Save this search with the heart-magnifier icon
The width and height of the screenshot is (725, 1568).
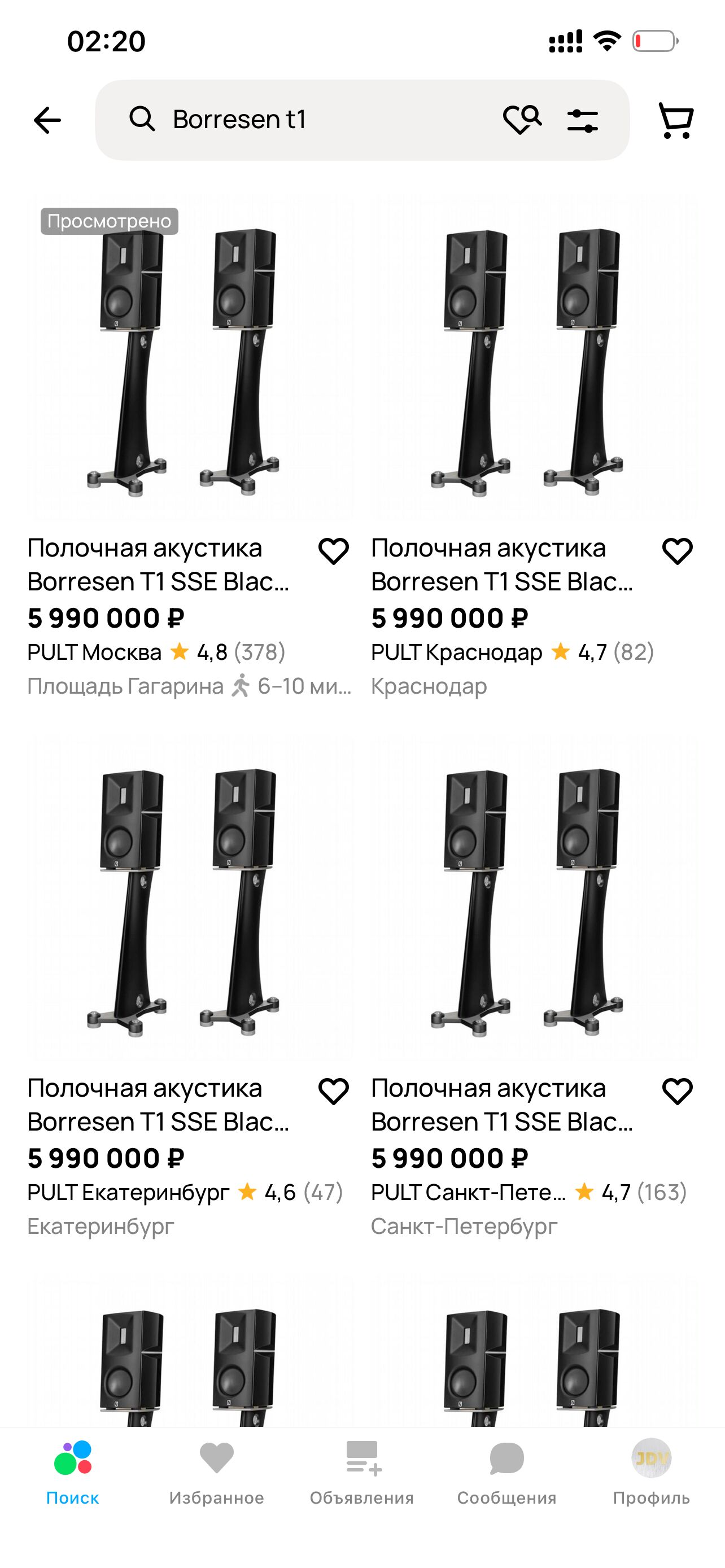[x=522, y=119]
